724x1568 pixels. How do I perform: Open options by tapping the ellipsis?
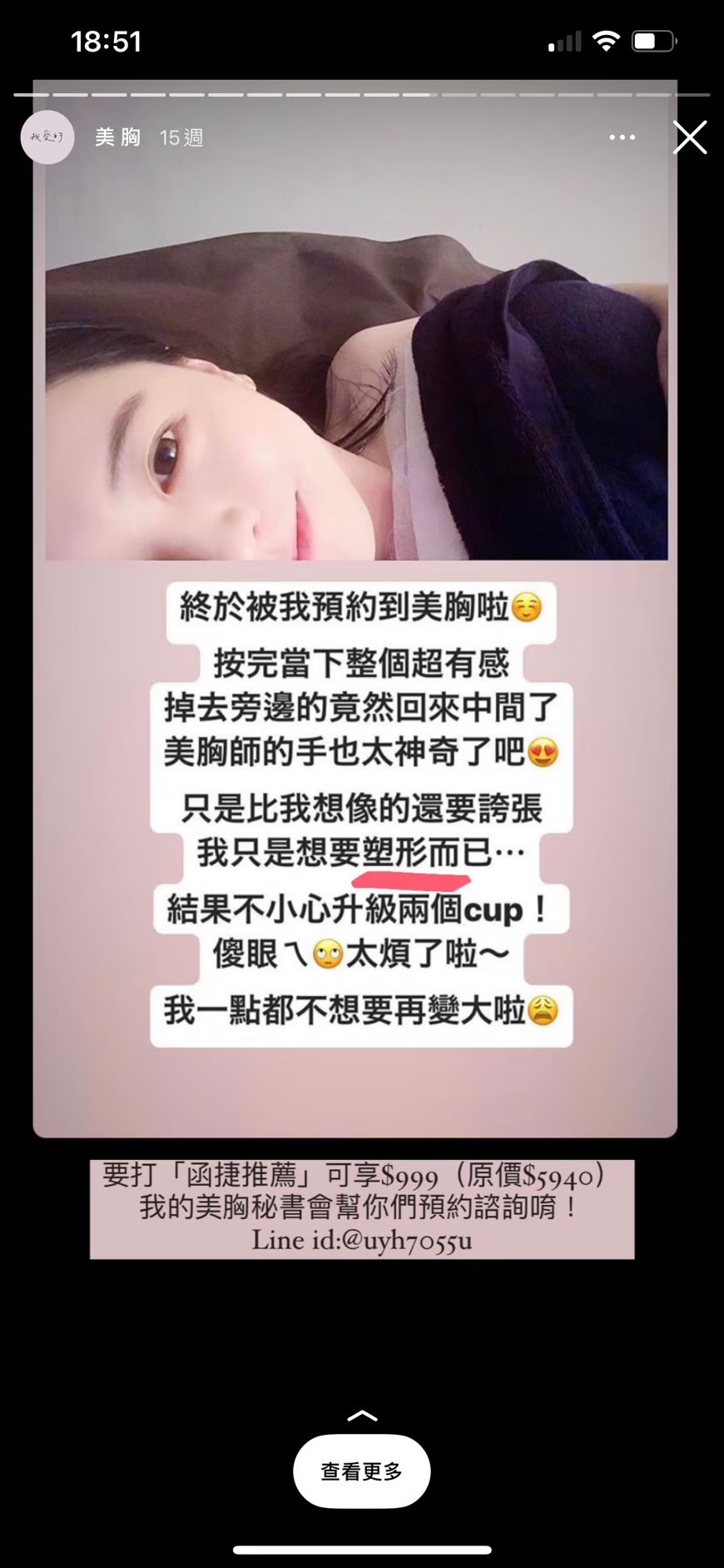pos(622,137)
